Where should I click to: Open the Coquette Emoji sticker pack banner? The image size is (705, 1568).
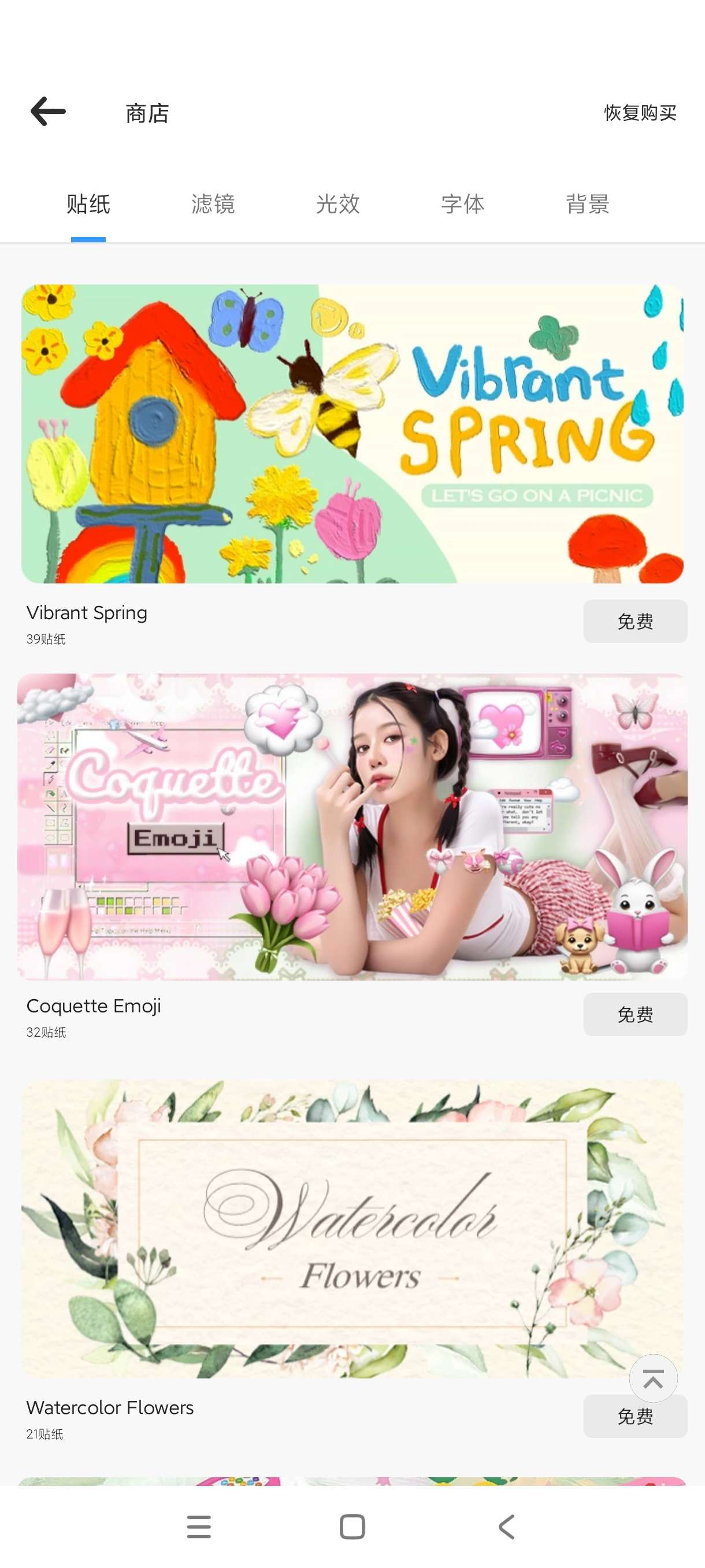352,826
